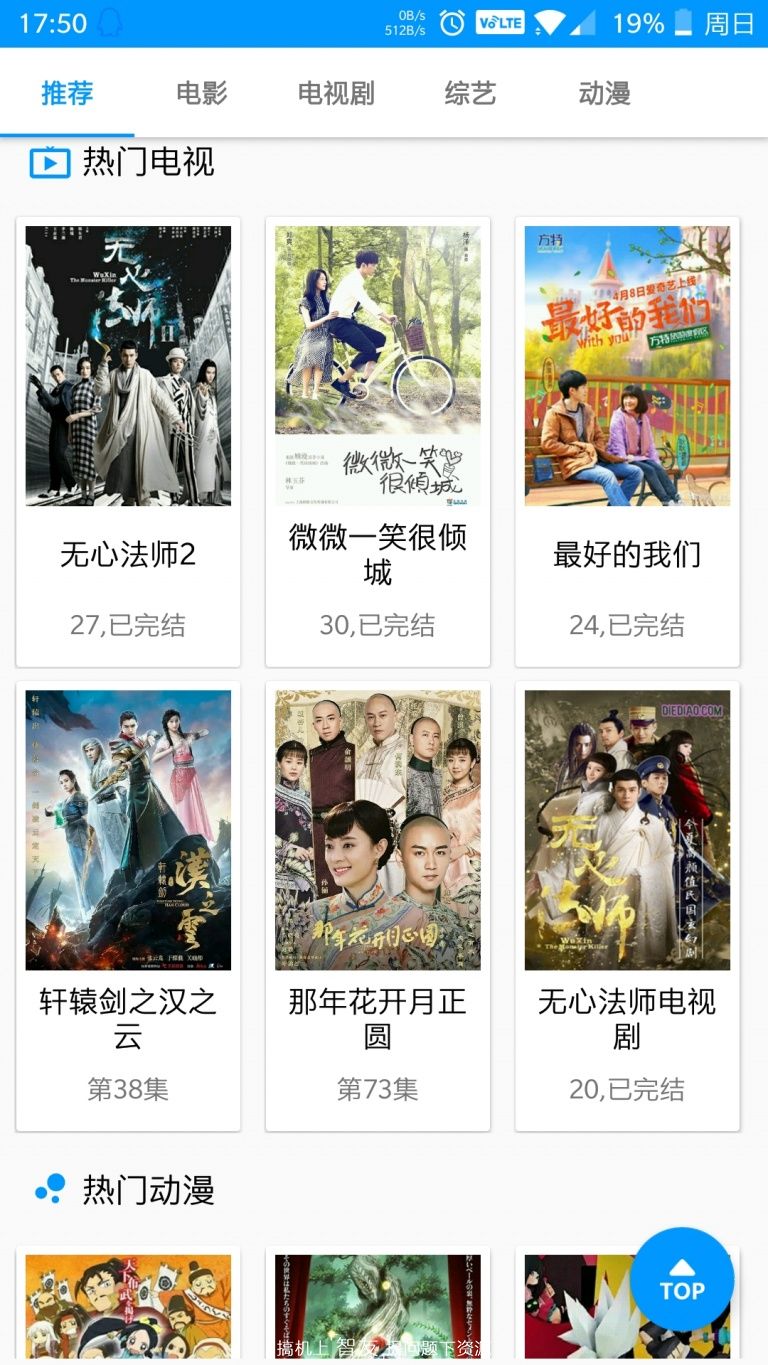768x1365 pixels.
Task: Open the 无心法师2 show card
Action: tap(128, 440)
